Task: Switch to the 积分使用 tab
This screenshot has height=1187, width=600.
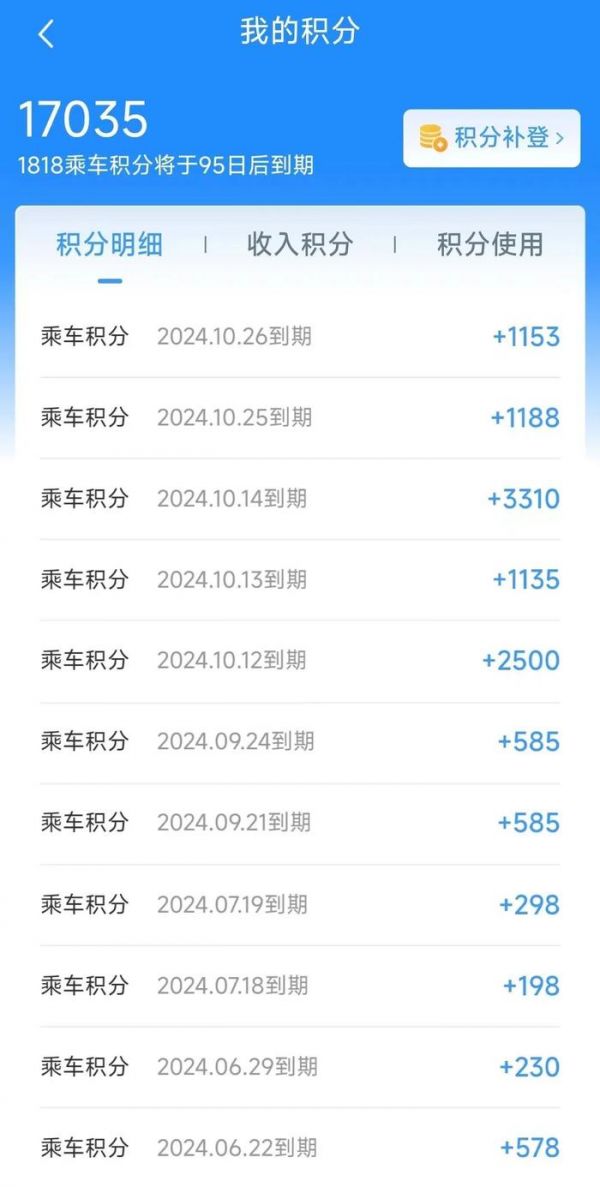Action: (x=490, y=245)
